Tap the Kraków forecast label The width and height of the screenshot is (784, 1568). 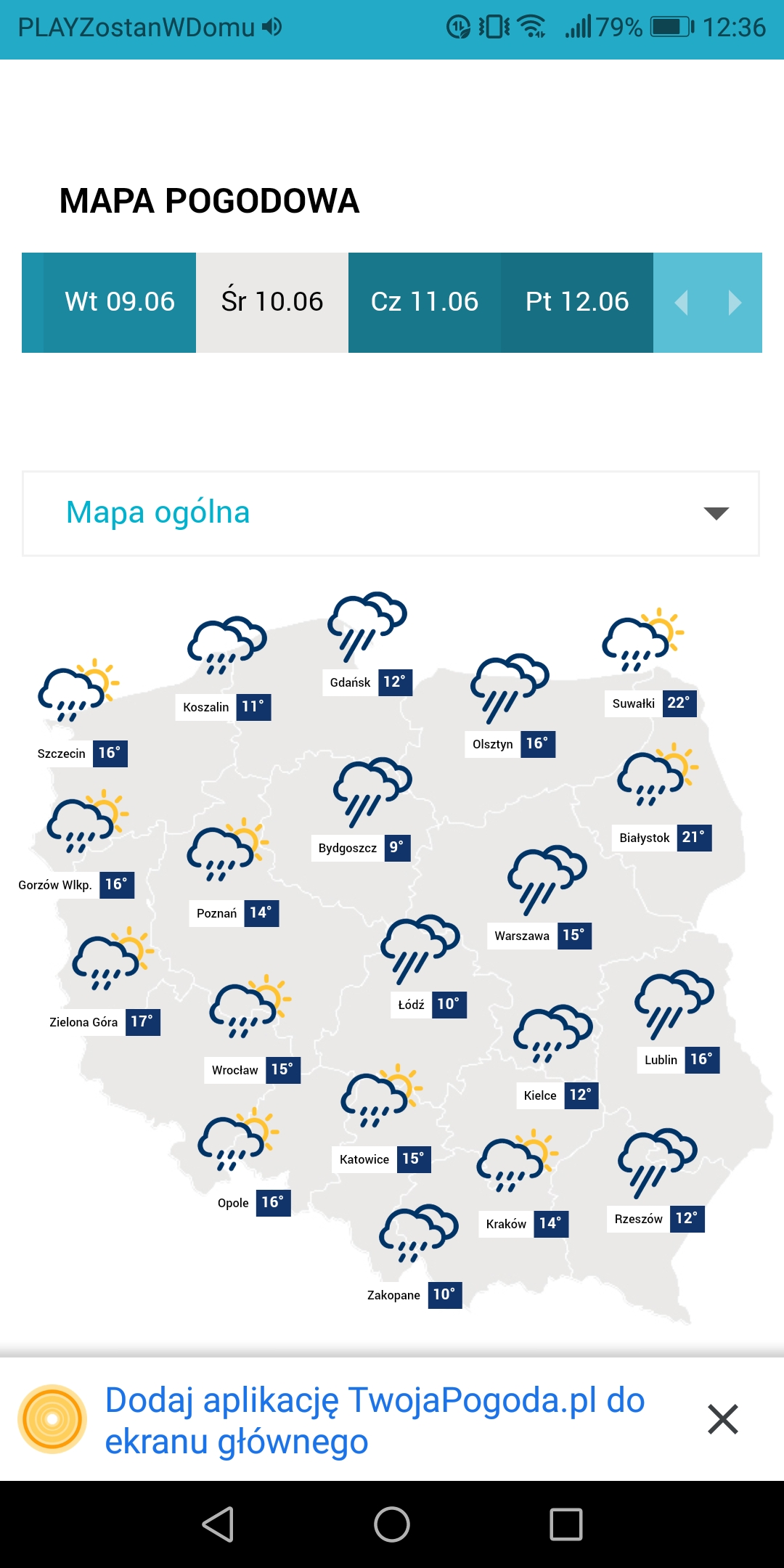click(523, 1224)
